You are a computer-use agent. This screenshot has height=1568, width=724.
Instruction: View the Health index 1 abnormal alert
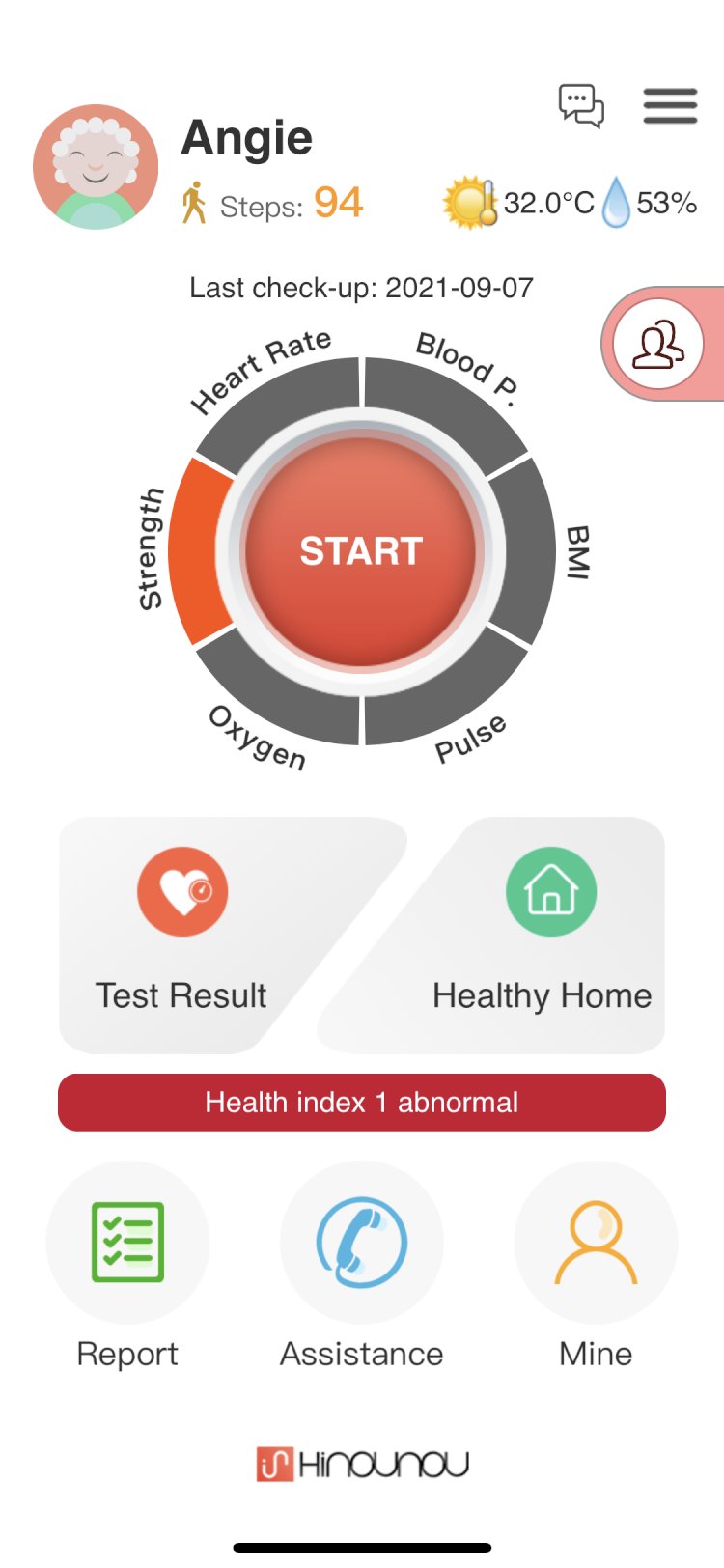(x=362, y=1103)
